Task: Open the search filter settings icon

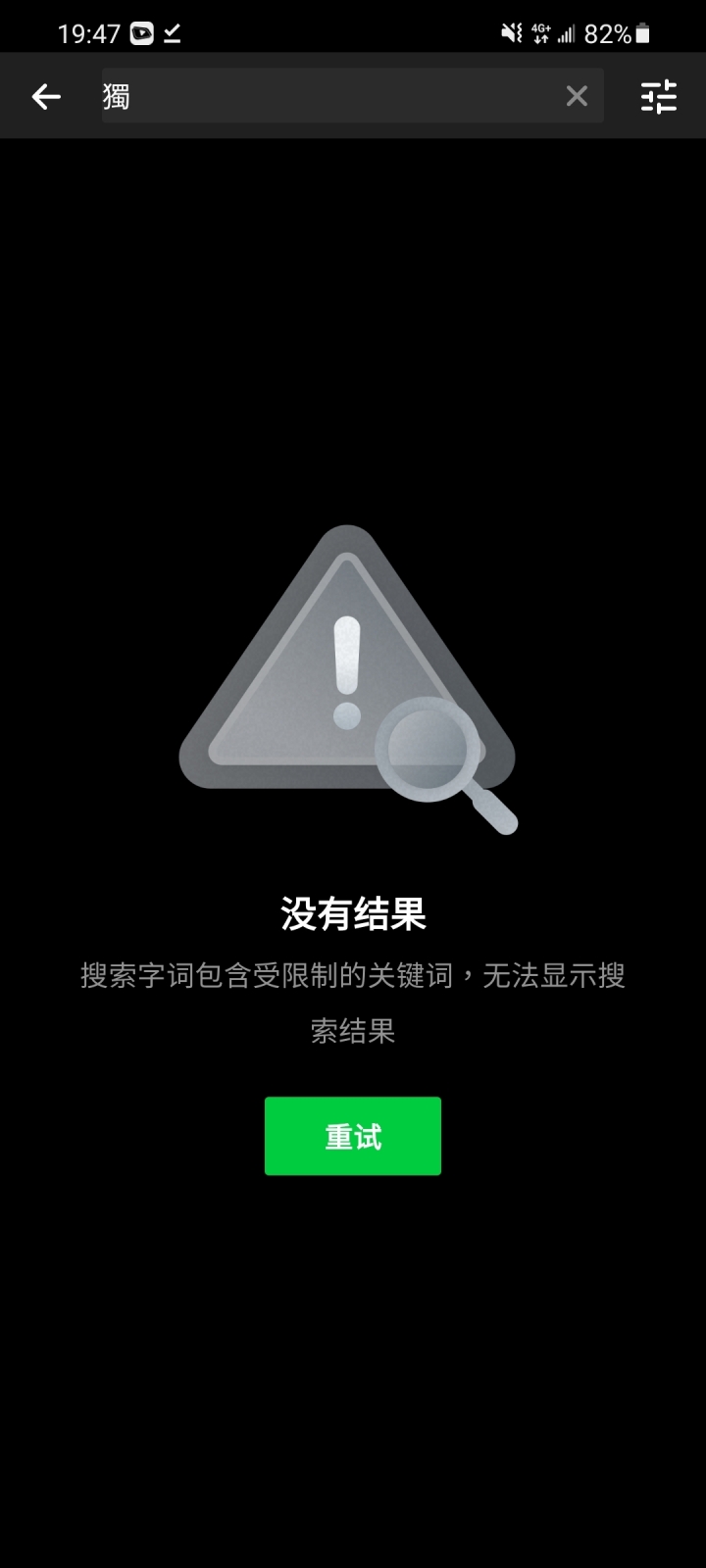Action: click(659, 96)
